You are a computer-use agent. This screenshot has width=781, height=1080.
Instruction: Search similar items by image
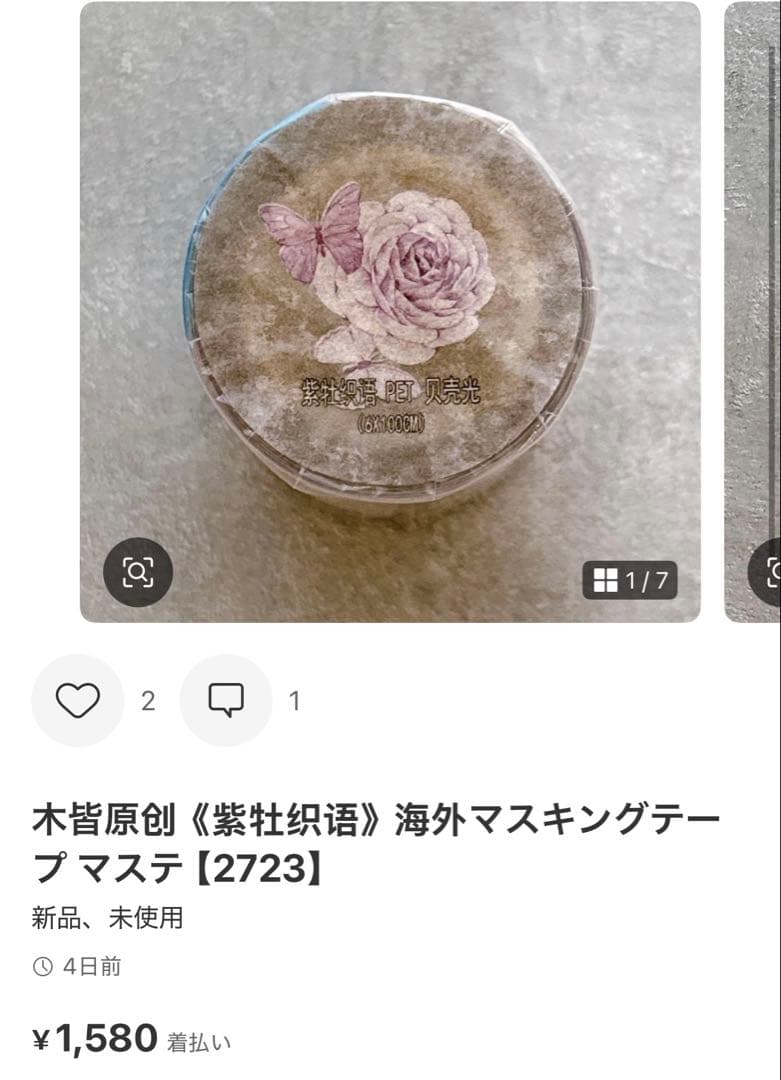pos(138,572)
